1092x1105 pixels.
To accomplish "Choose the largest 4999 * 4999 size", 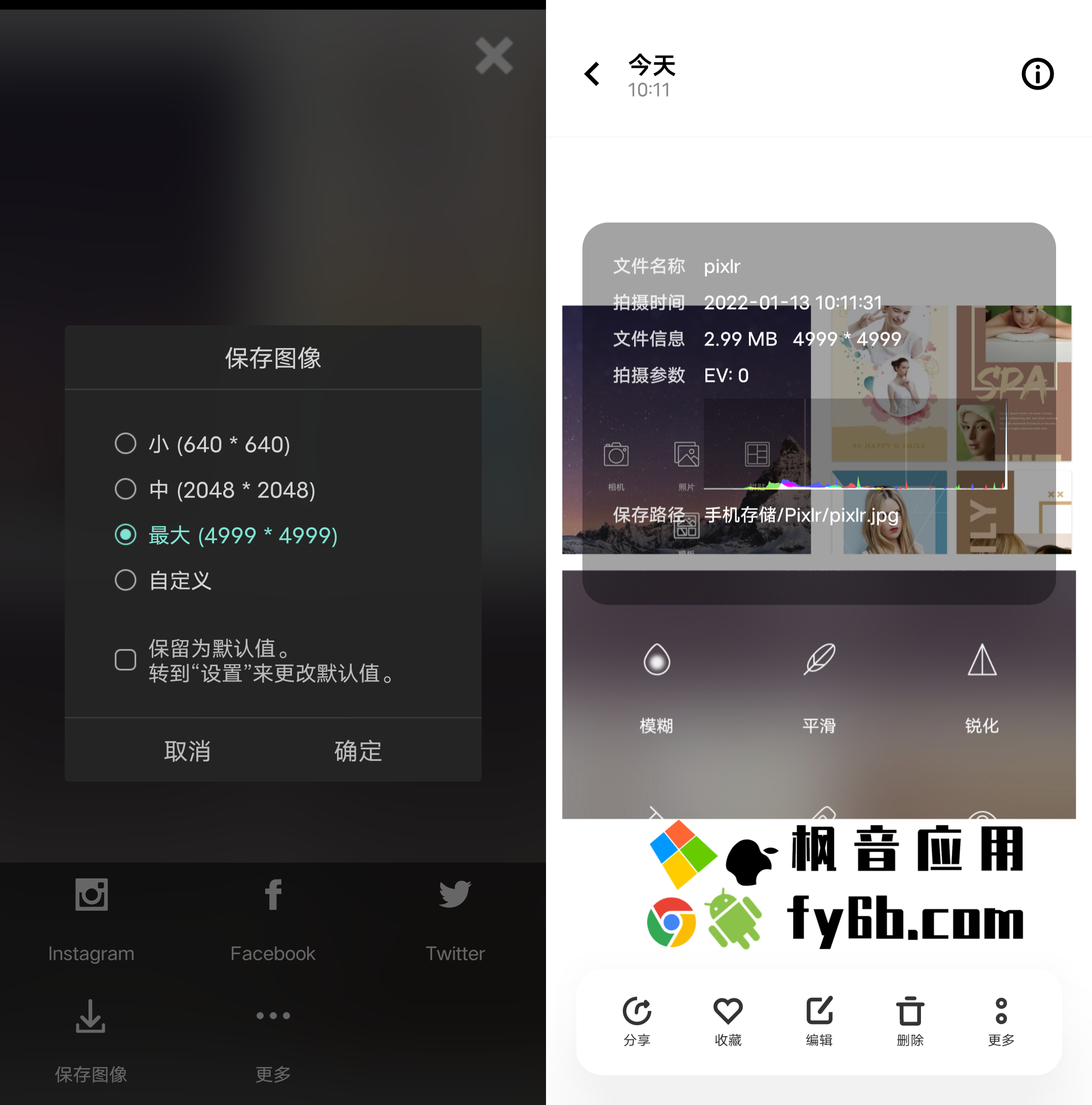I will (125, 534).
